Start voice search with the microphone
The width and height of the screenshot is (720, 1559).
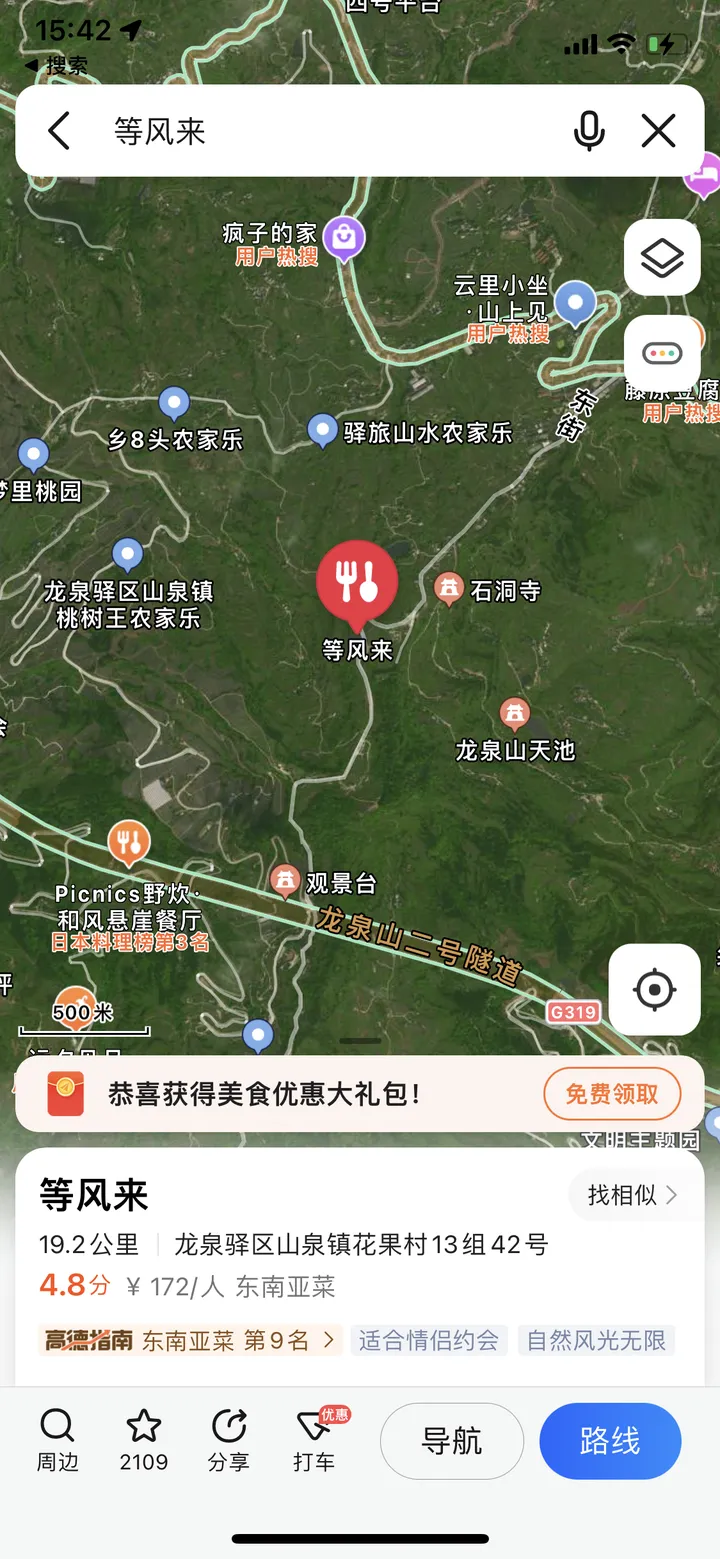[589, 131]
